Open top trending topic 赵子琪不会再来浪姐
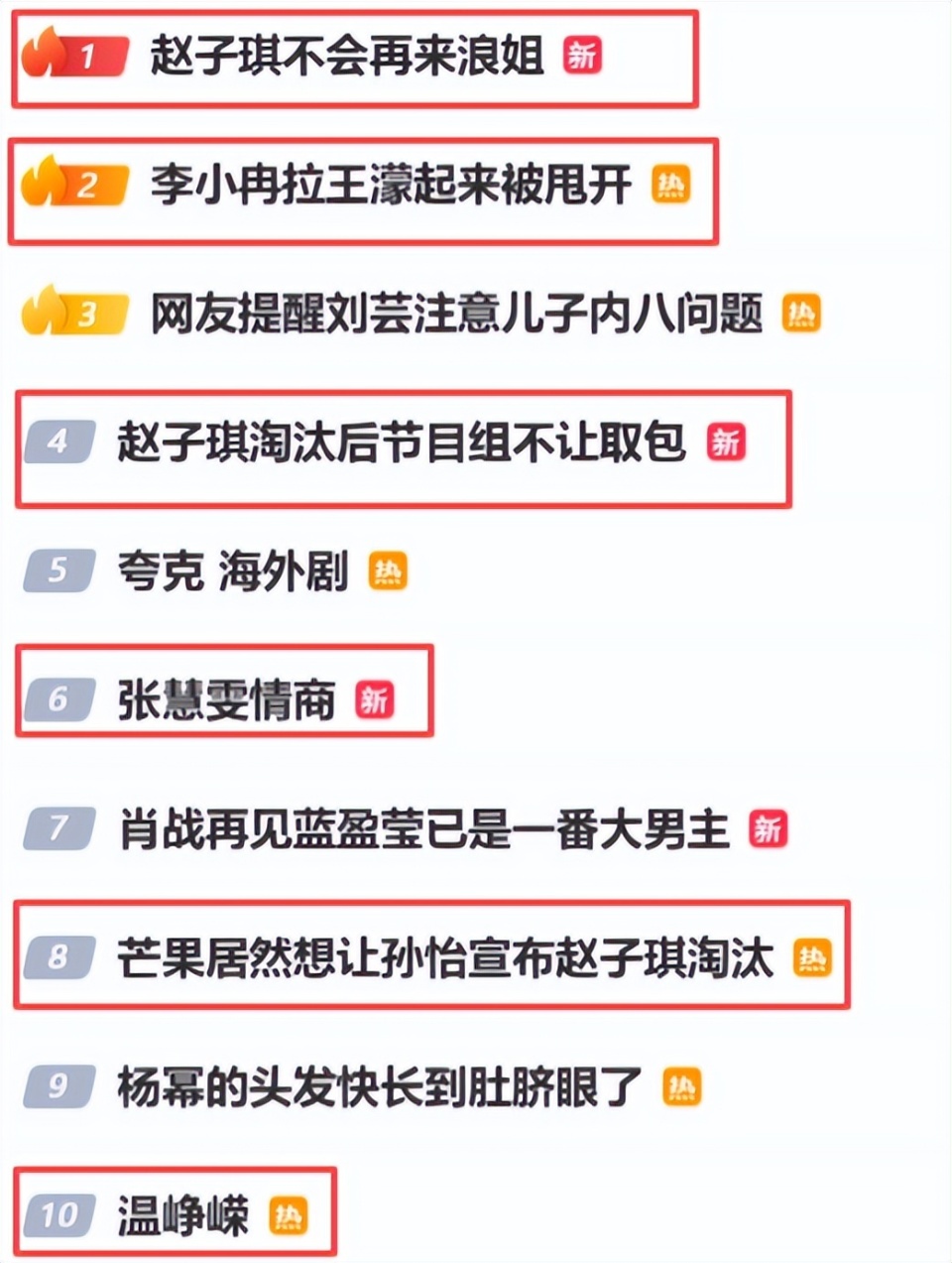The height and width of the screenshot is (1263, 952). (x=347, y=55)
